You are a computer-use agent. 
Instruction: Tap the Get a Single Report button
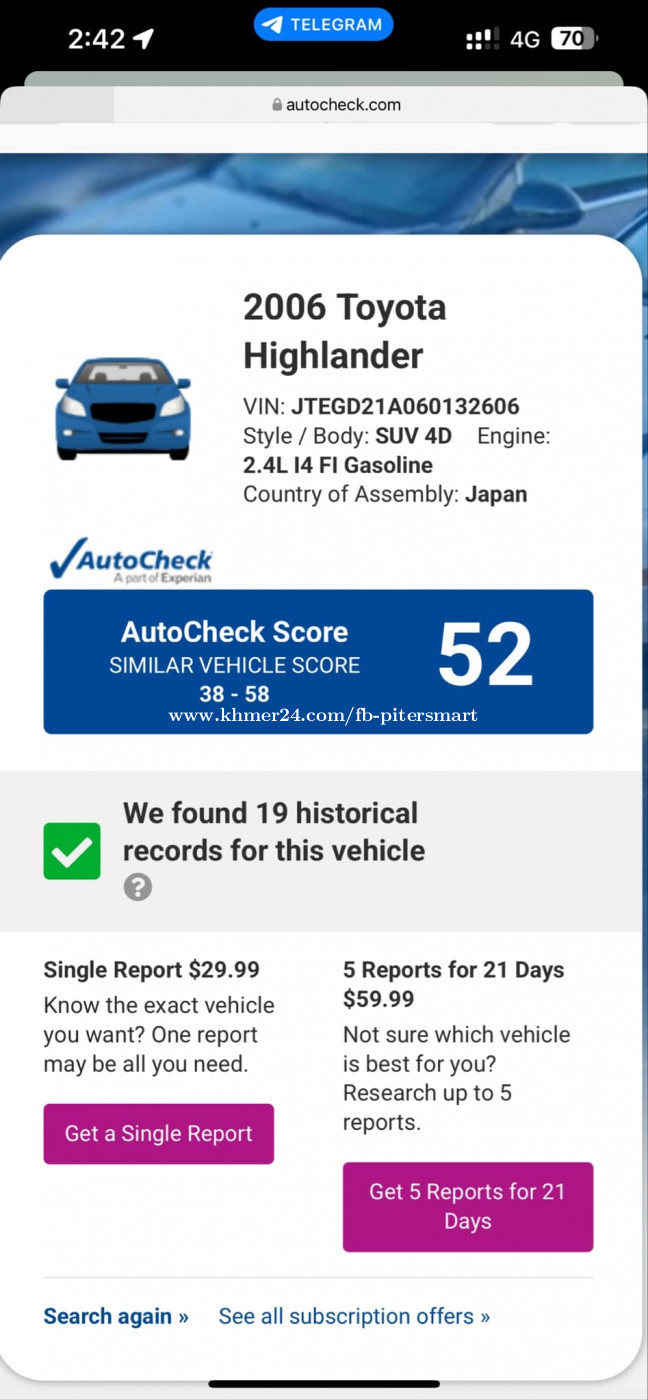[x=158, y=1133]
